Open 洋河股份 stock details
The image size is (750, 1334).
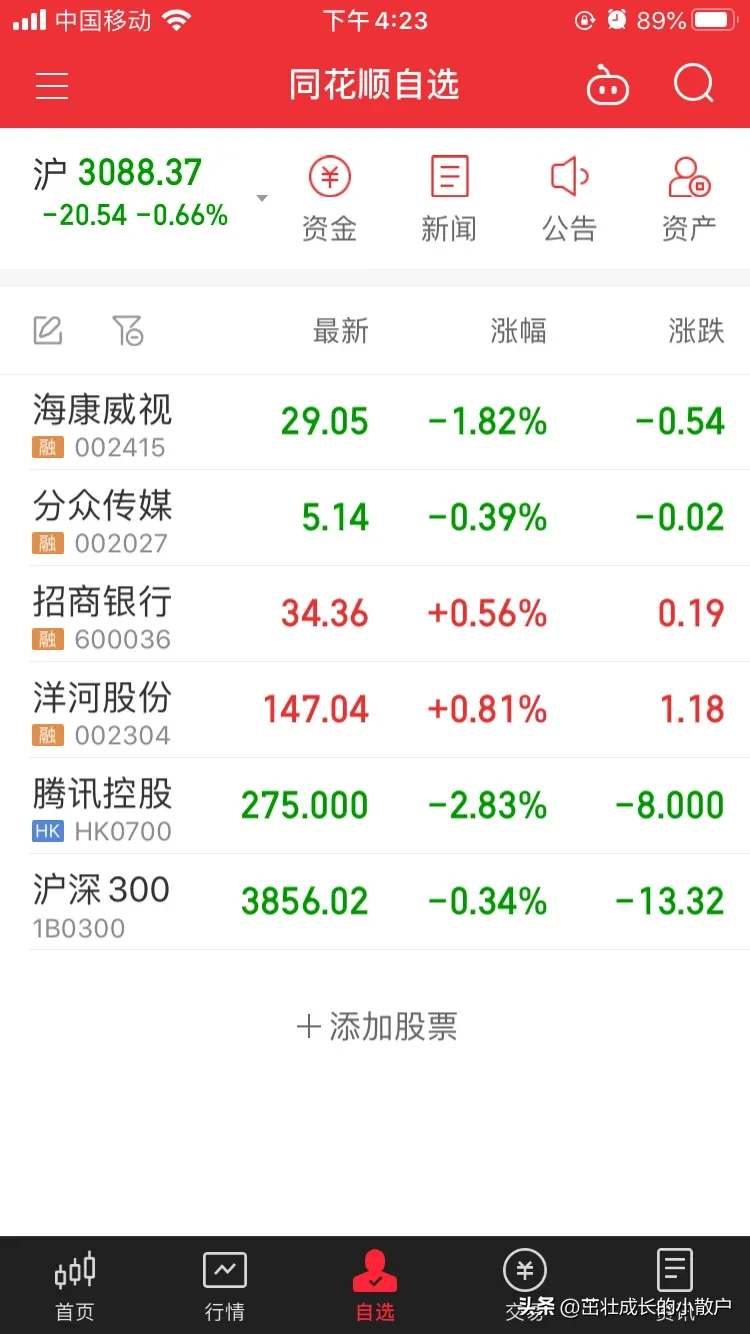click(375, 710)
